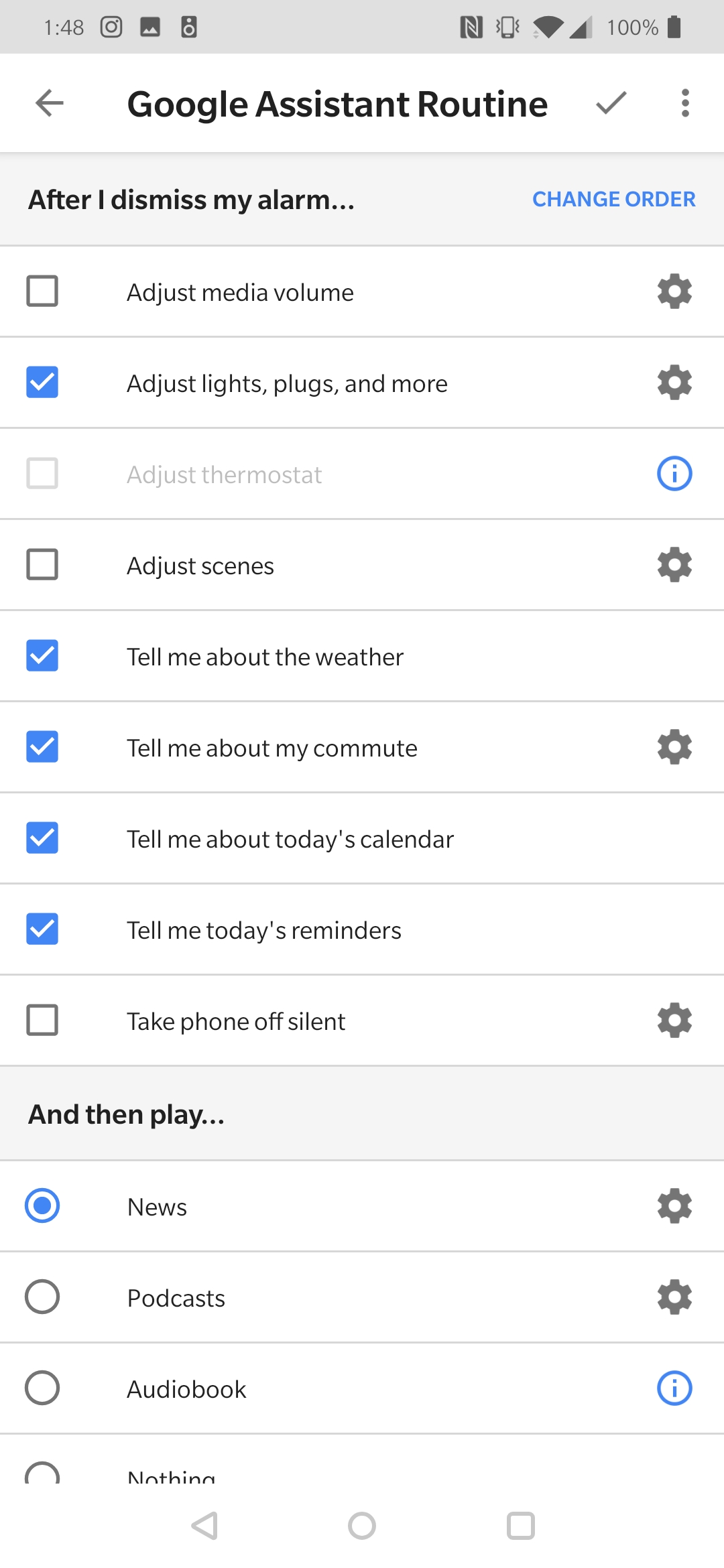Check Take phone off silent
Image resolution: width=724 pixels, height=1568 pixels.
click(42, 1020)
